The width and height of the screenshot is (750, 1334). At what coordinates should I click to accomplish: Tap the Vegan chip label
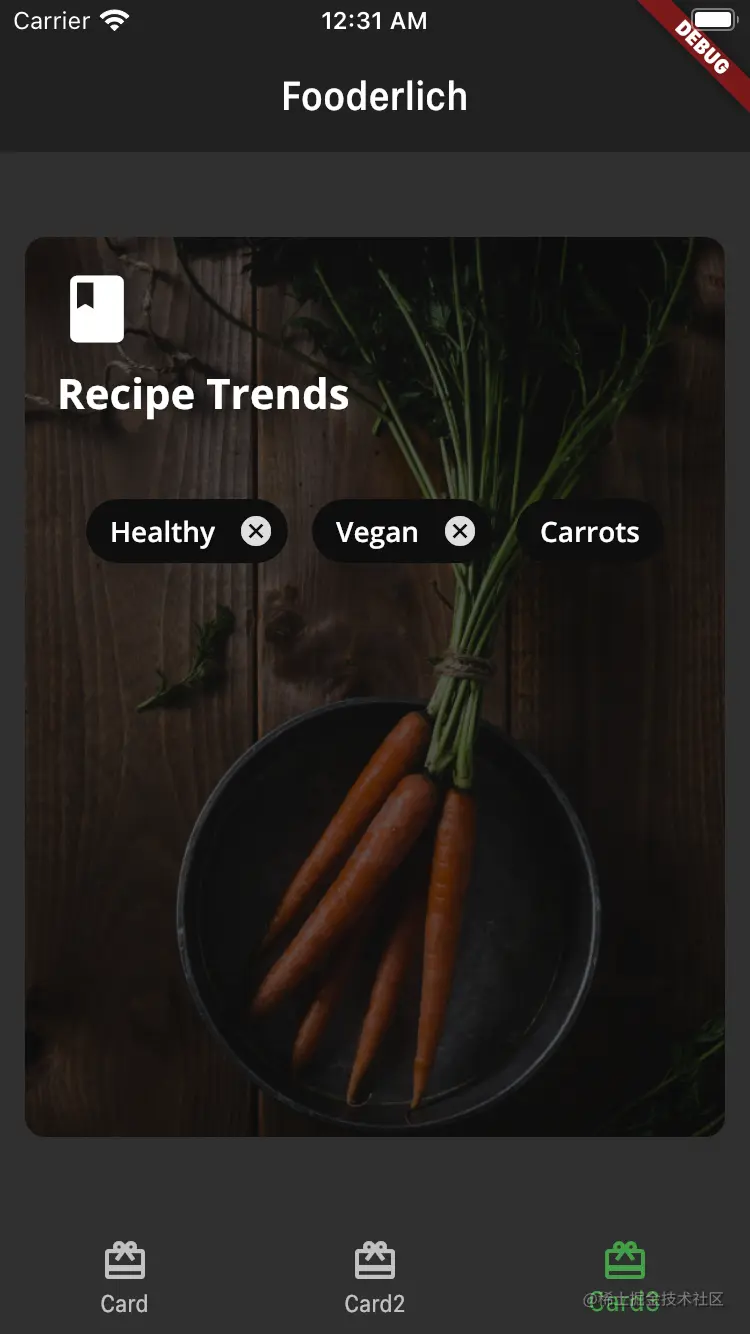coord(377,532)
